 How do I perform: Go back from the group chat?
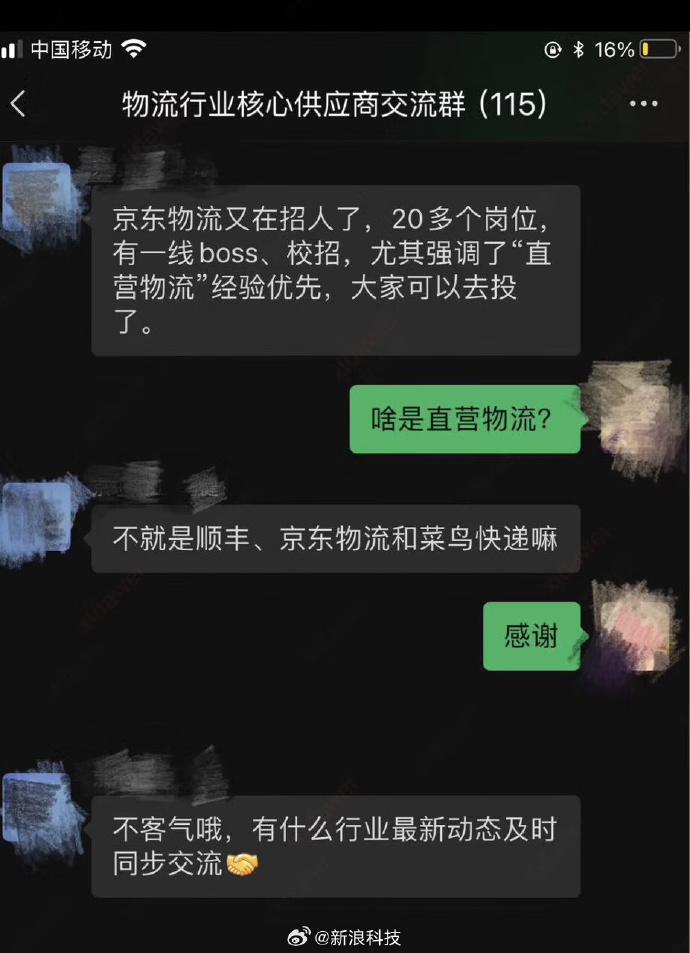[x=19, y=105]
